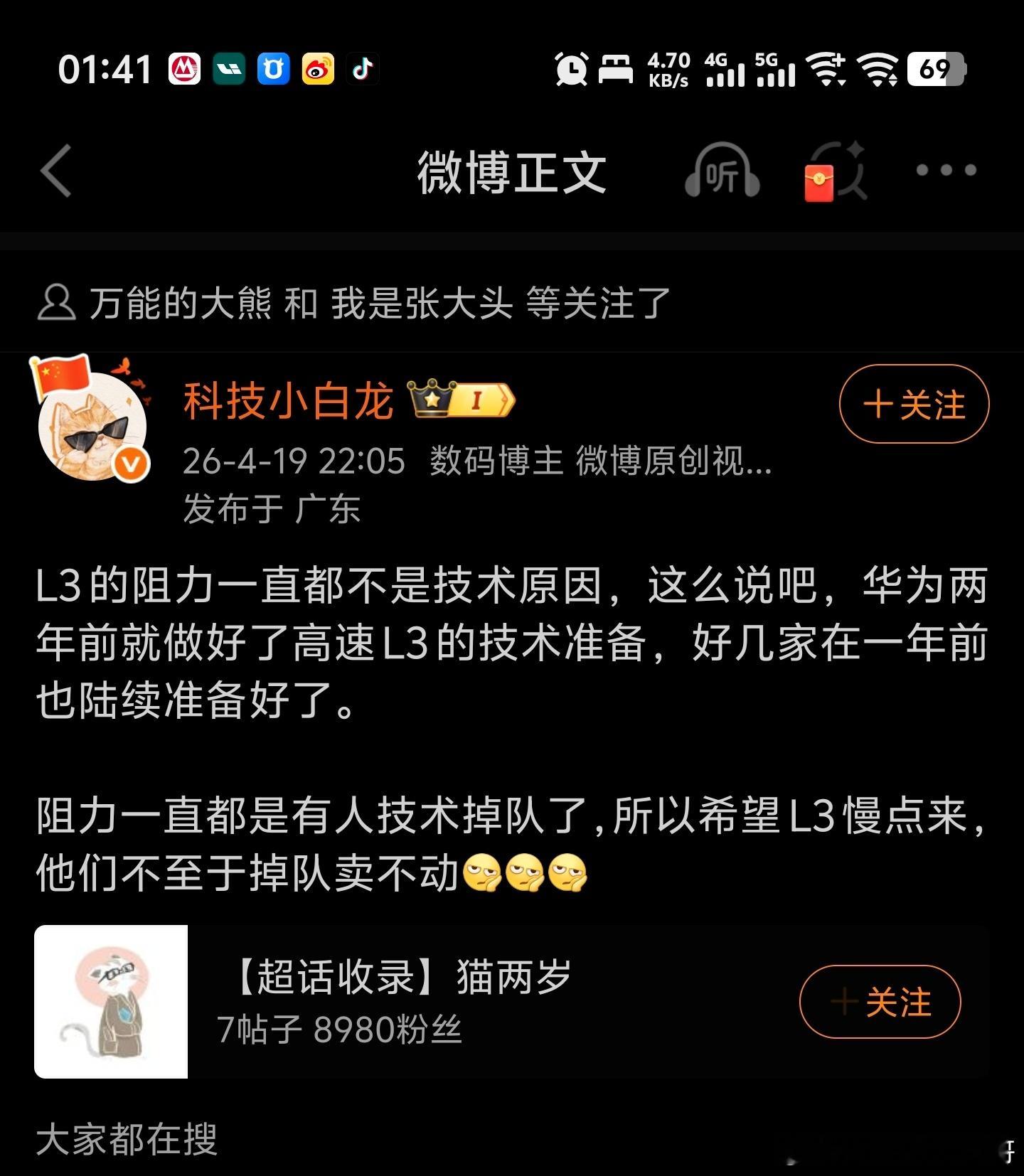Tap the follower-notice person icon
This screenshot has height=1176, width=1024.
tap(55, 301)
